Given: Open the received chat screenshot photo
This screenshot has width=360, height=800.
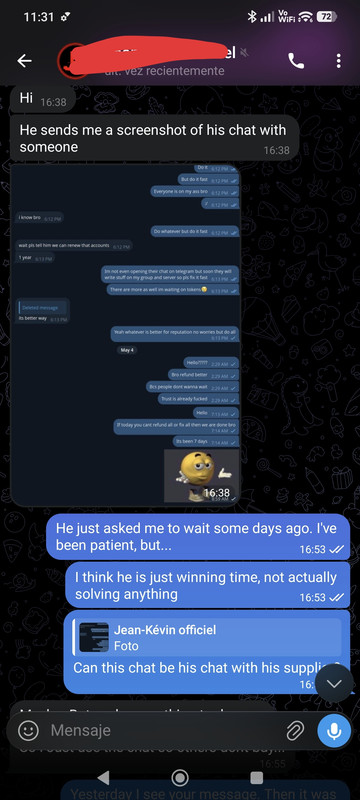Looking at the screenshot, I should [125, 335].
